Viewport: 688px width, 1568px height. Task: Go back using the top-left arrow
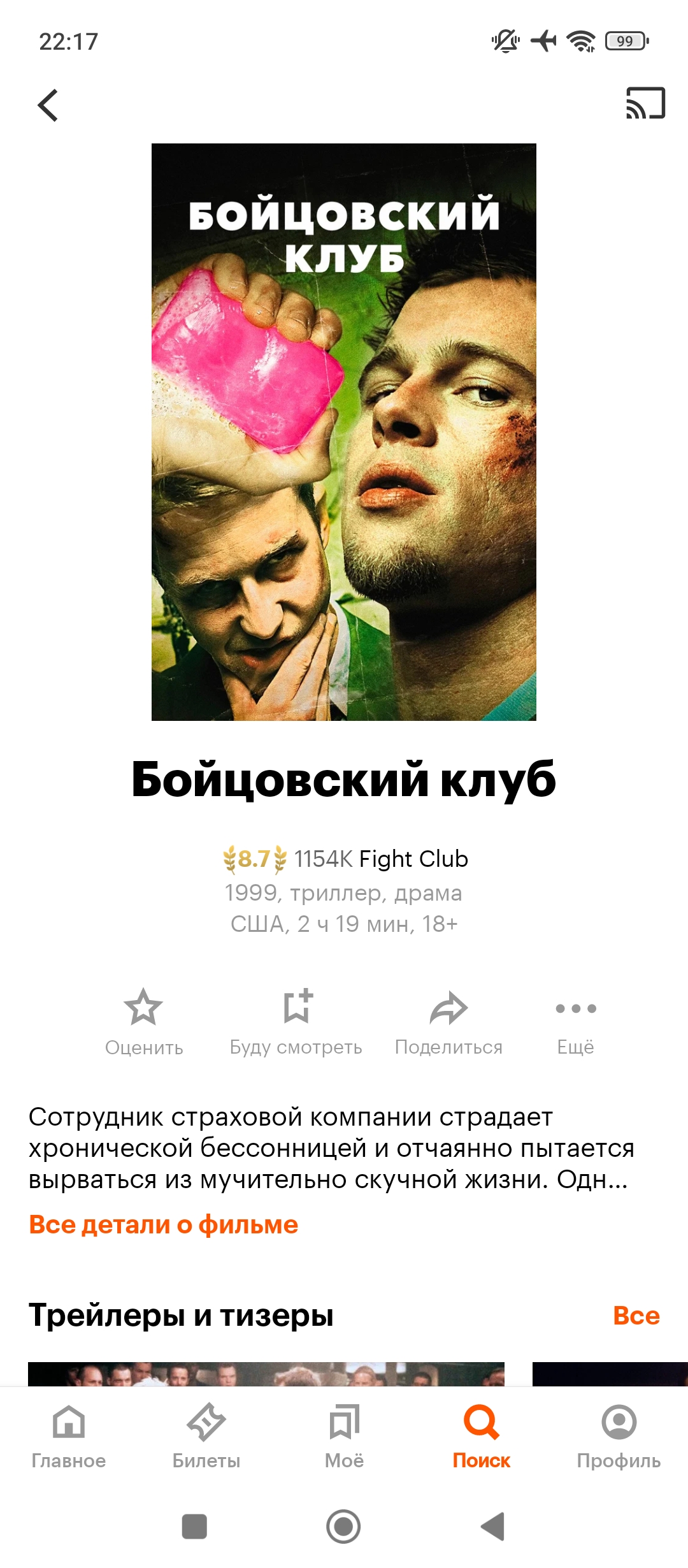[48, 105]
